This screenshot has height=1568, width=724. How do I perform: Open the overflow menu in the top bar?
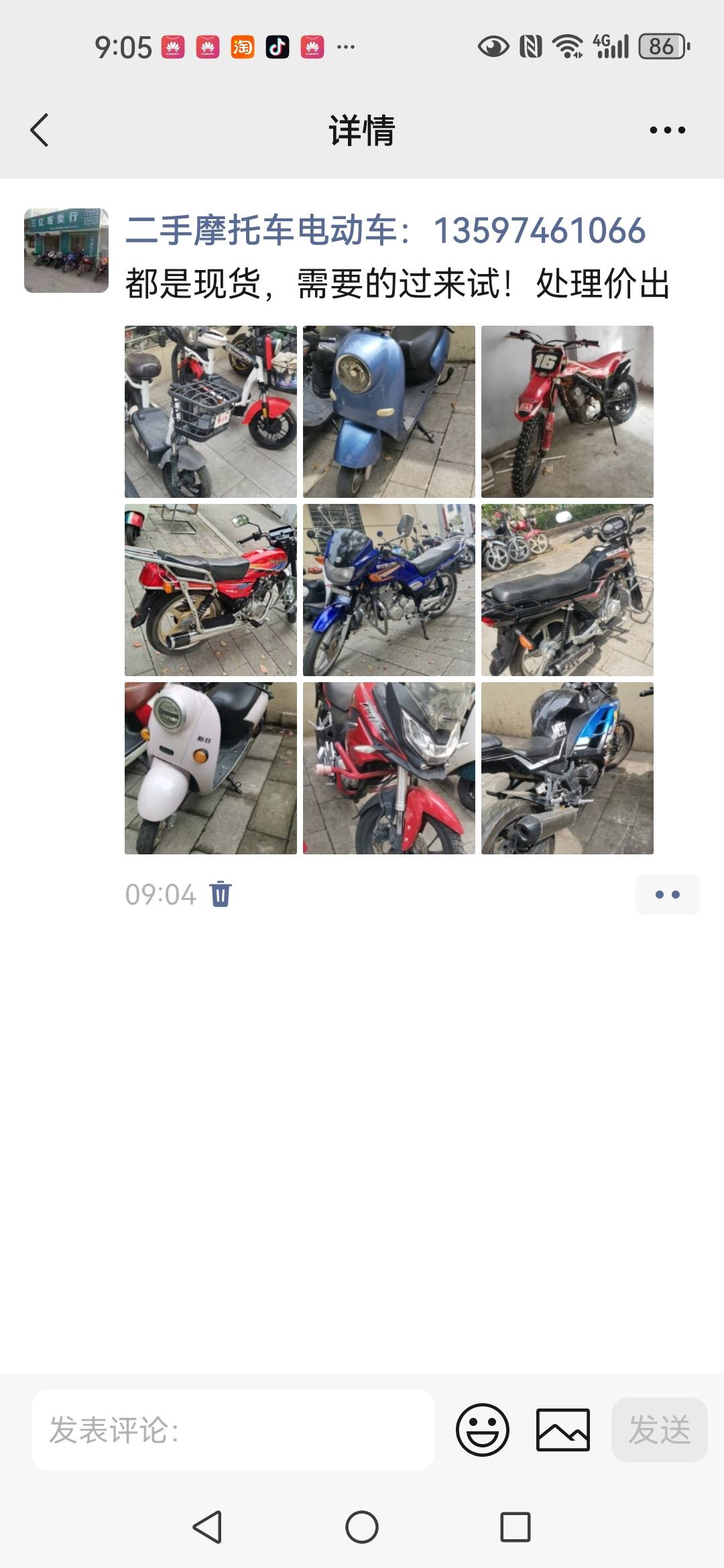(667, 130)
